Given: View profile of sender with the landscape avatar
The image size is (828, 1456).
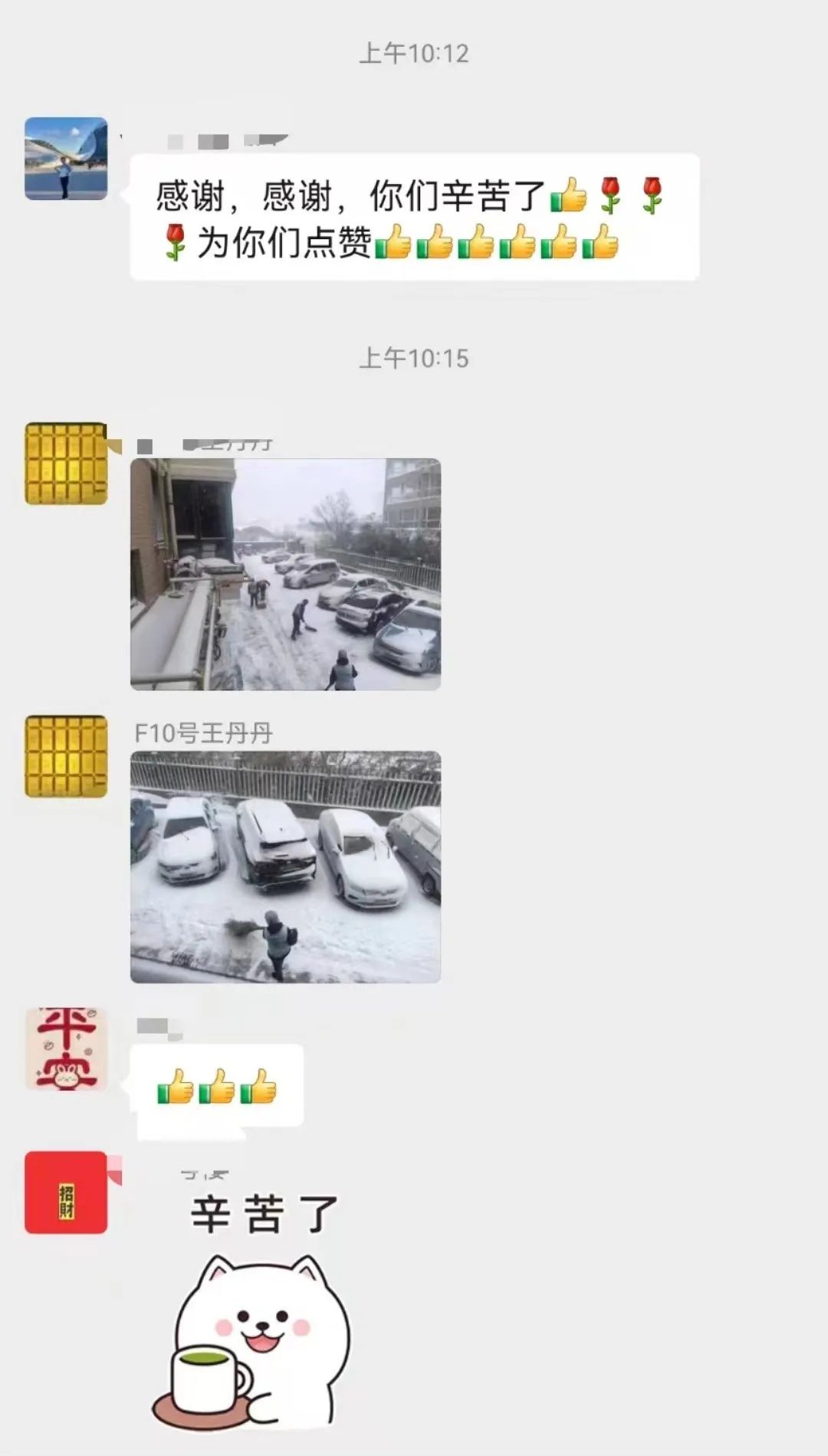Looking at the screenshot, I should coord(66,159).
